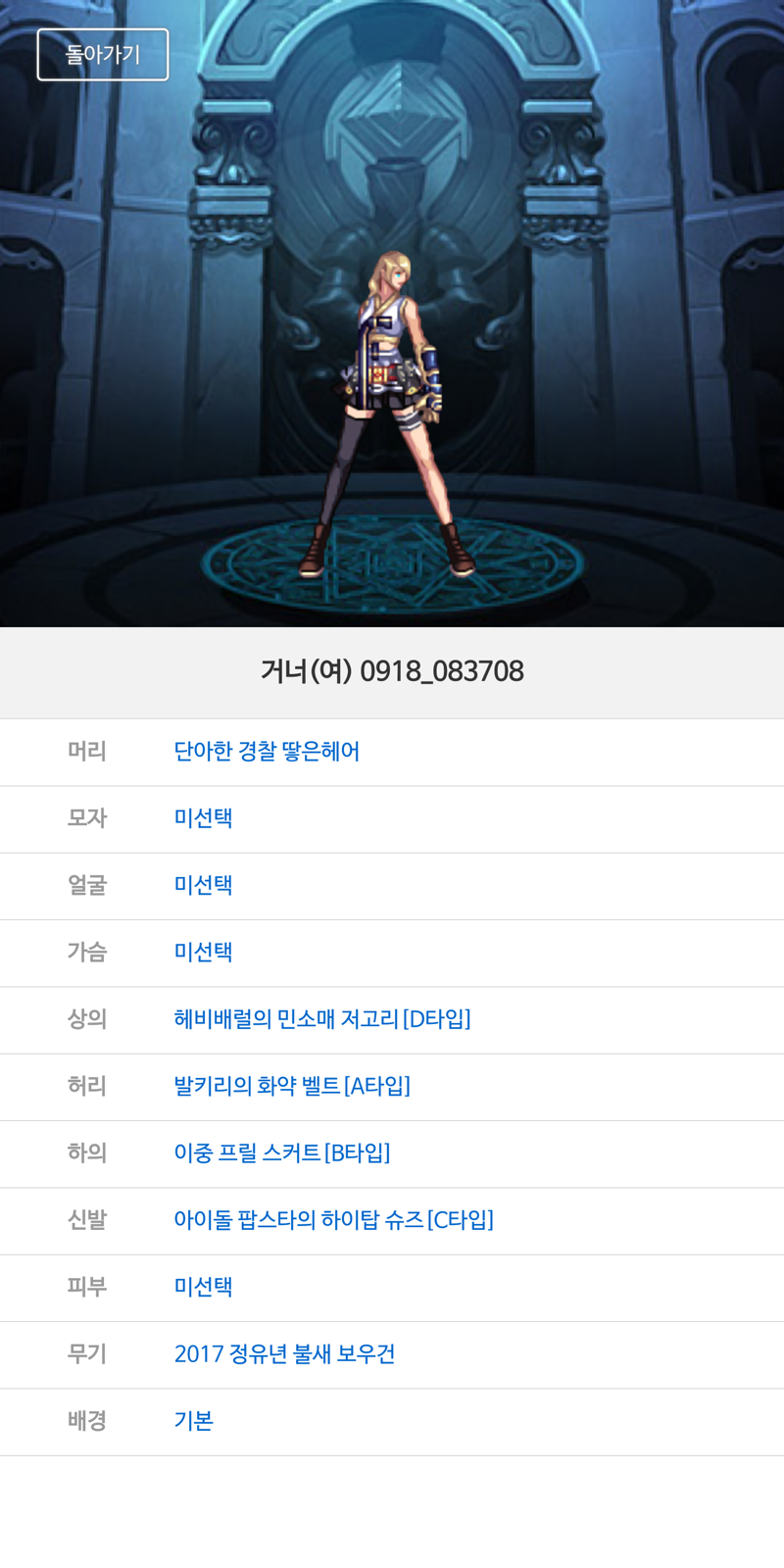Select the 모자 미선택 link
Screen dimensions: 784x1568
click(203, 818)
